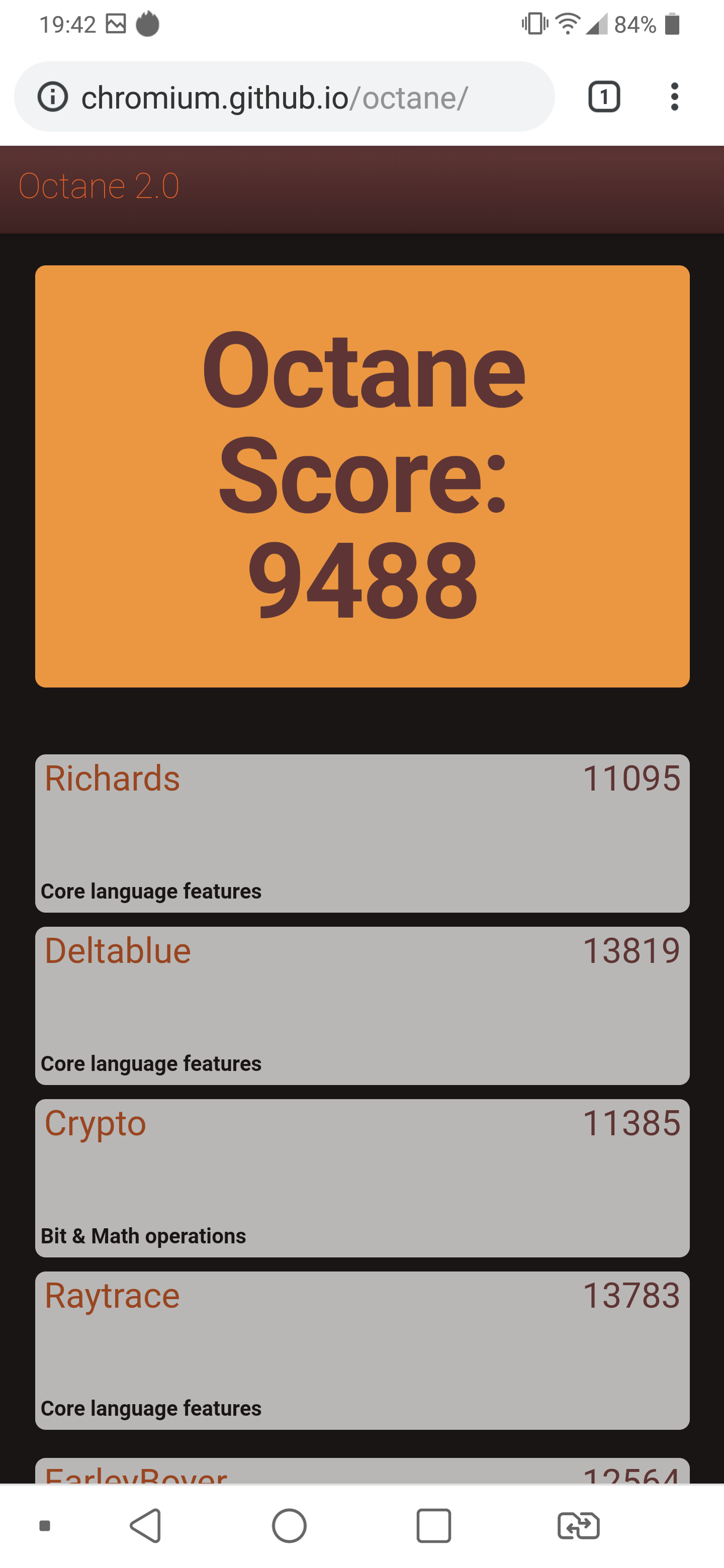View site information via the info icon
The image size is (724, 1568).
pyautogui.click(x=53, y=97)
